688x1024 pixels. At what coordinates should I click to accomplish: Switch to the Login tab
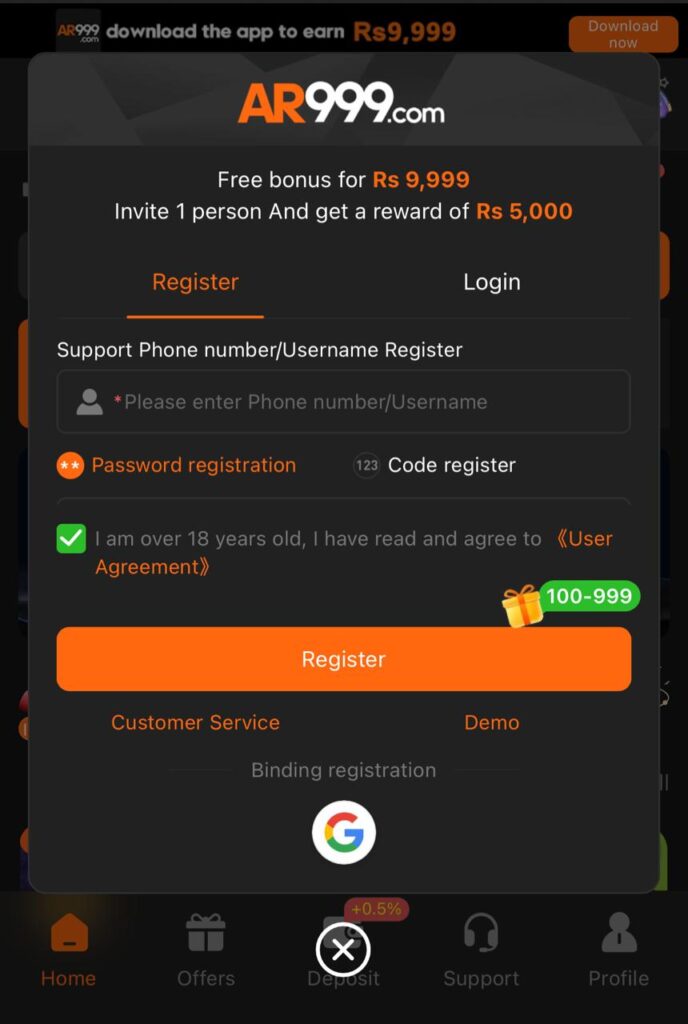(491, 282)
